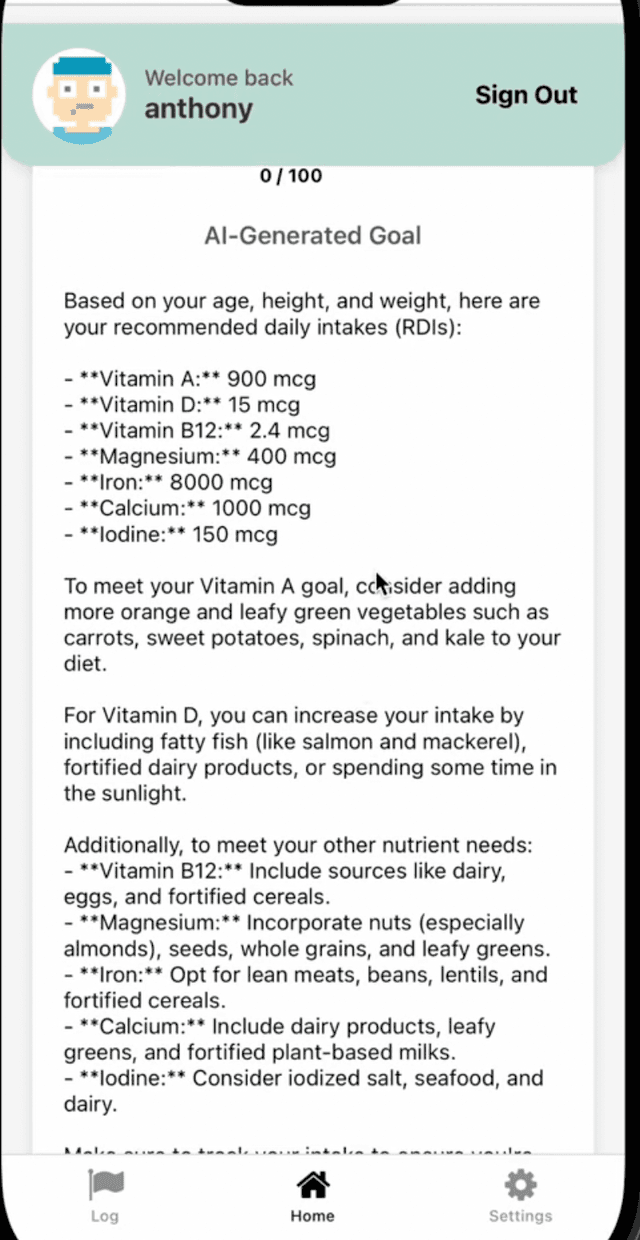640x1240 pixels.
Task: Go to the Home tab
Action: click(x=313, y=1196)
